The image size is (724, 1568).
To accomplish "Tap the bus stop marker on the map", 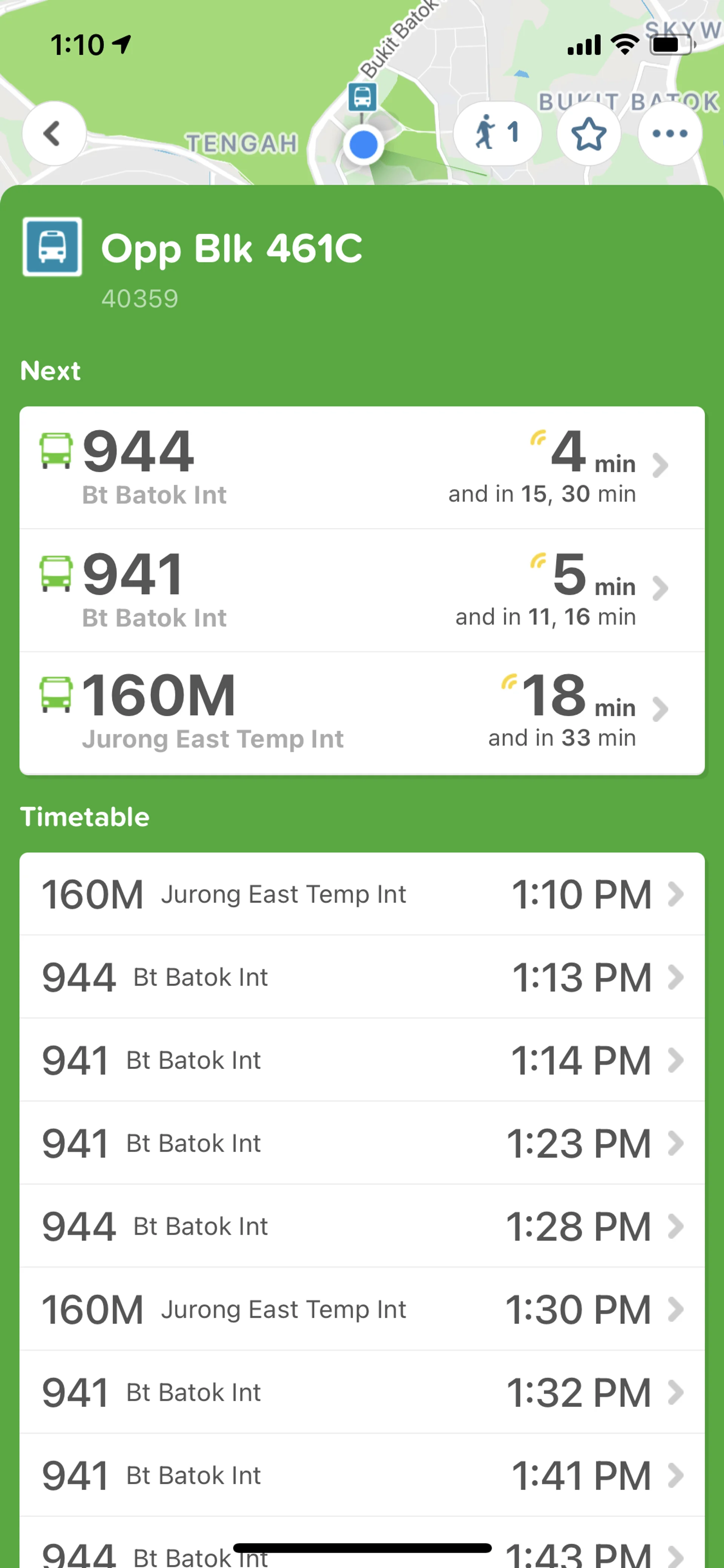I will point(362,97).
